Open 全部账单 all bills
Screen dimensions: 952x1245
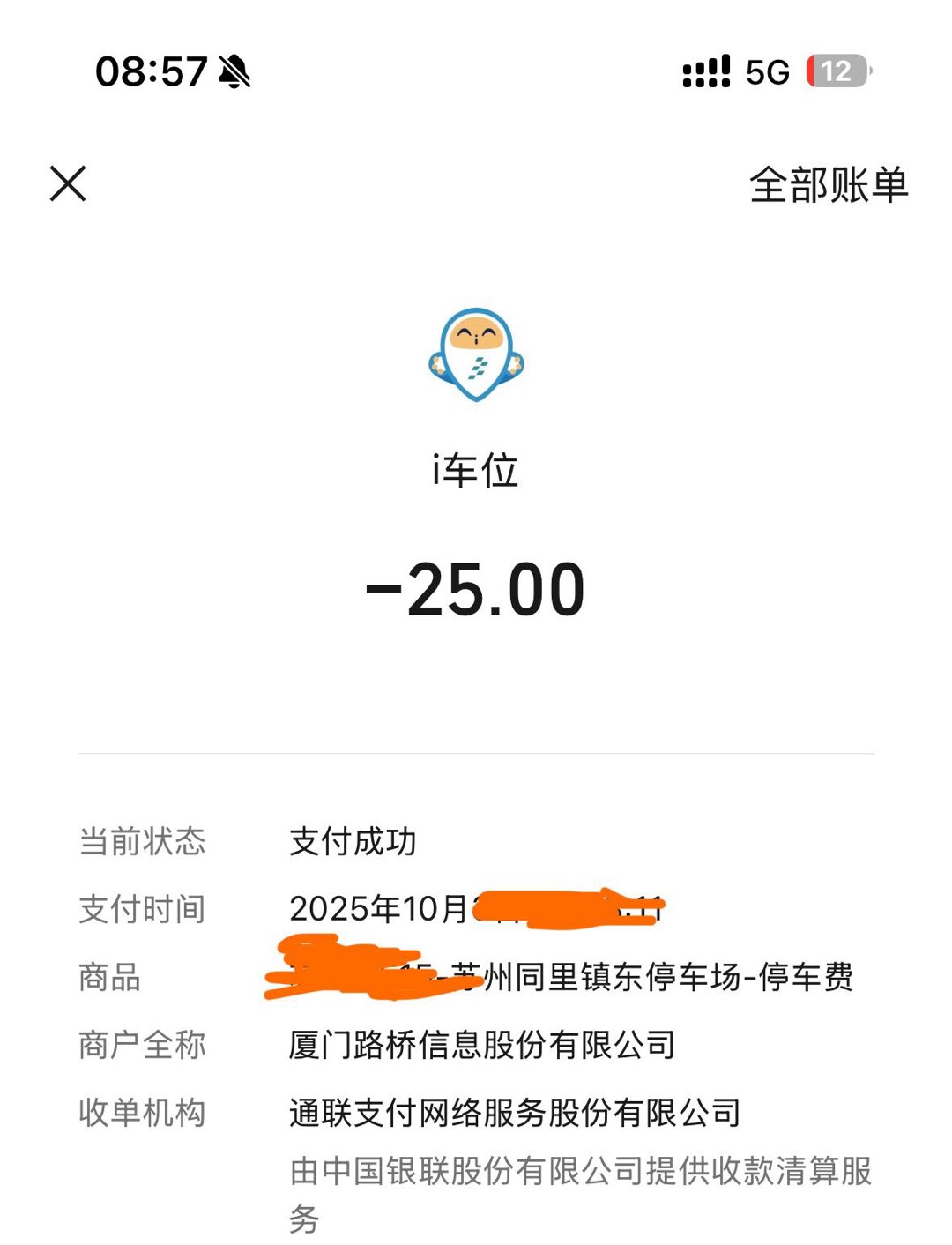tap(828, 185)
